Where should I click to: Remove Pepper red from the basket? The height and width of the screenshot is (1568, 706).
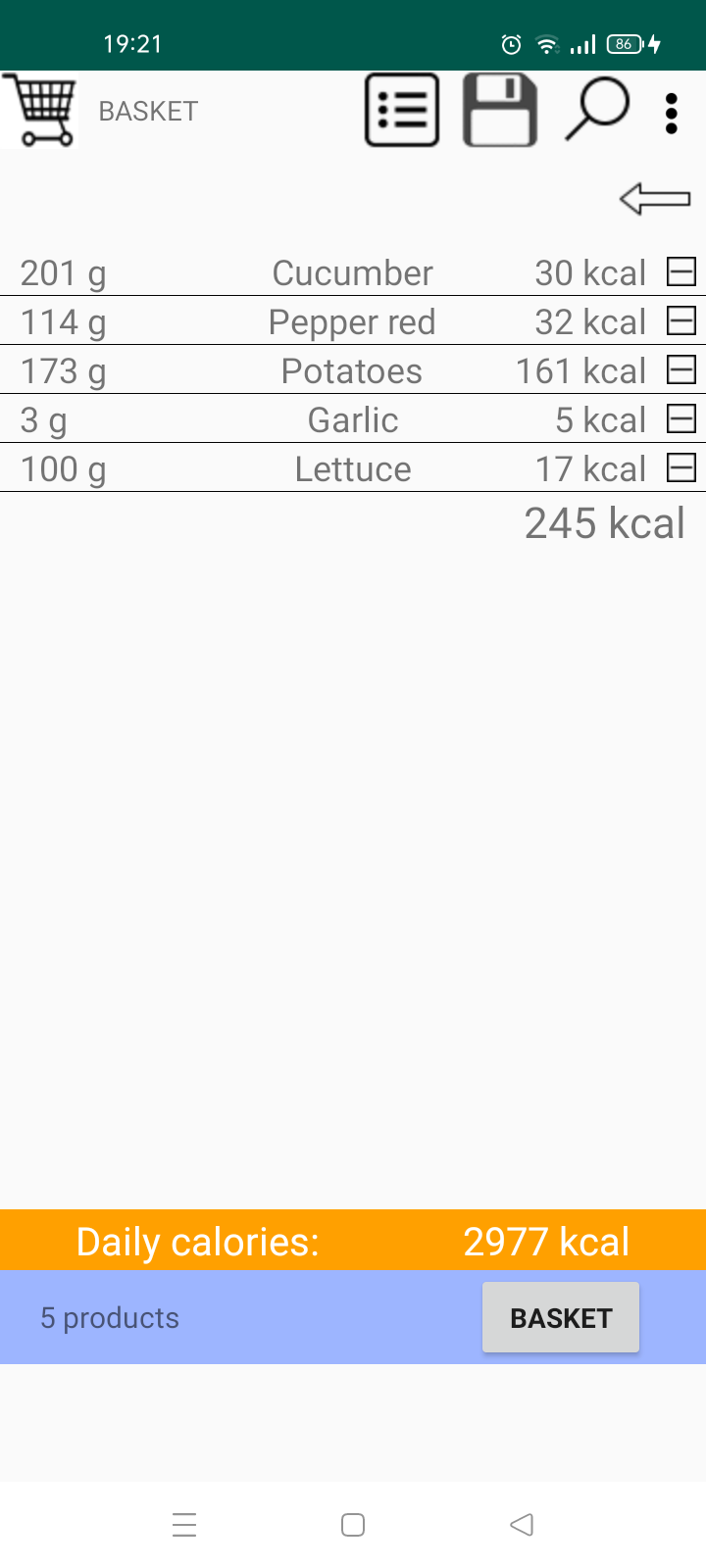point(681,320)
